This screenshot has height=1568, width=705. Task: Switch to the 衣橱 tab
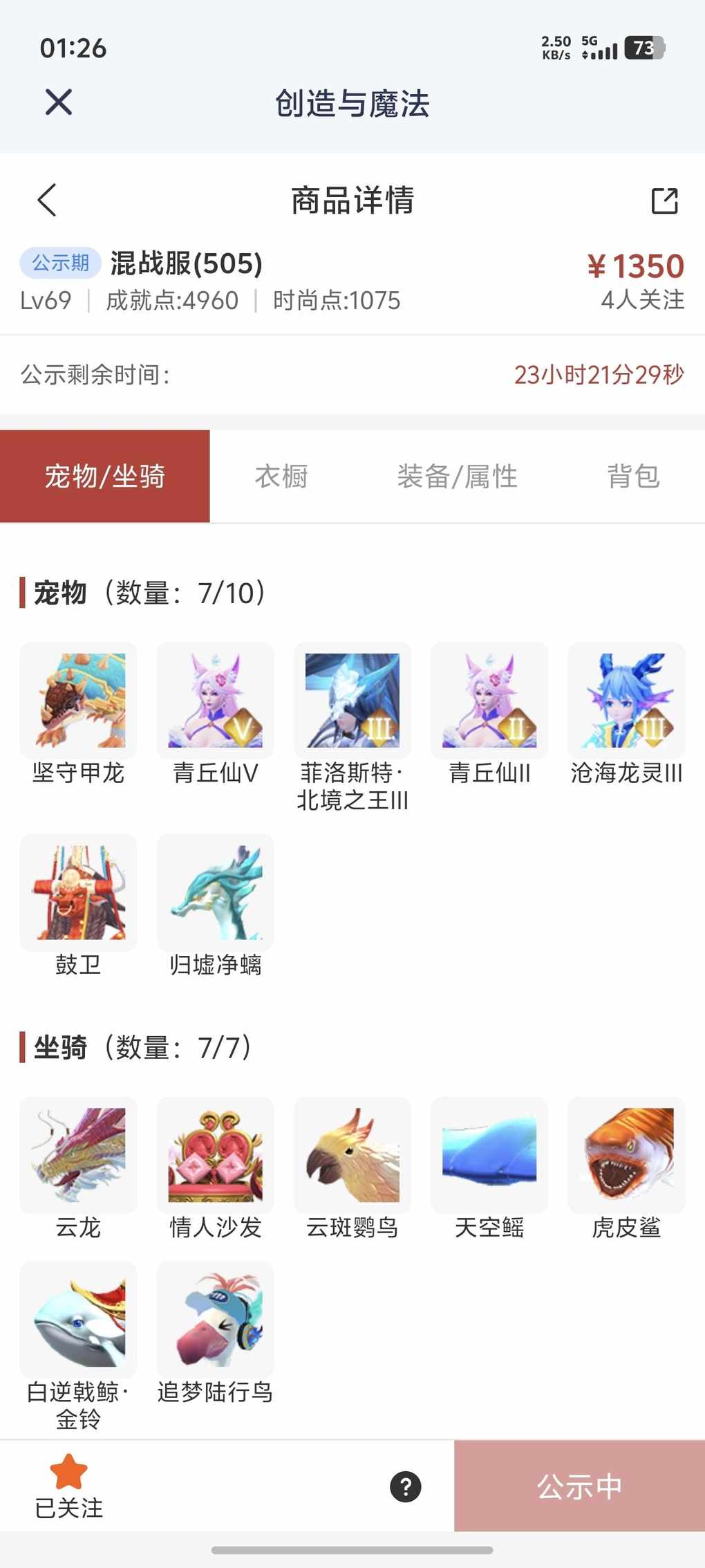tap(281, 477)
